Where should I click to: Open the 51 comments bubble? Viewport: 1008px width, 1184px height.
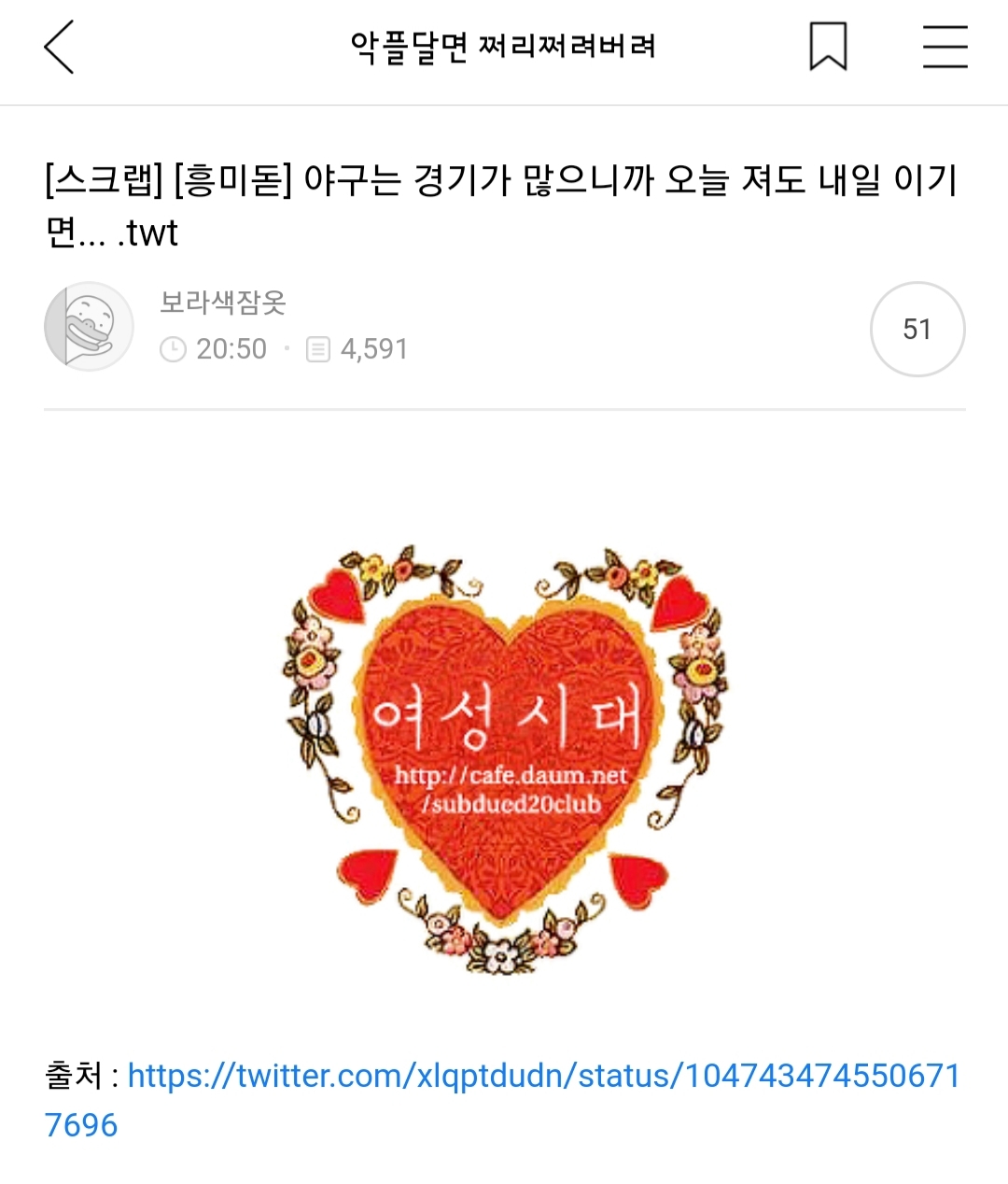pos(917,329)
